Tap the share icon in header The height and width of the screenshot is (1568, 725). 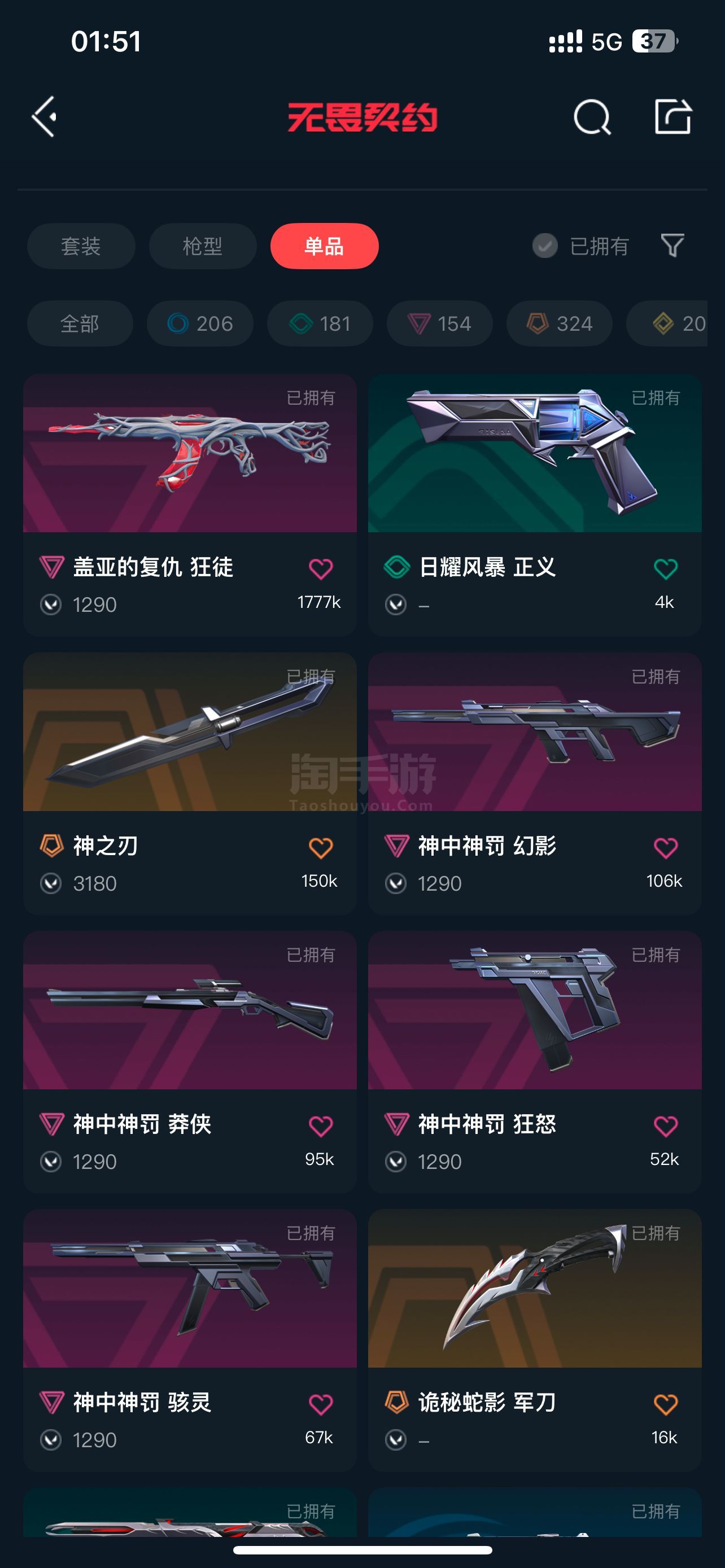pyautogui.click(x=673, y=116)
